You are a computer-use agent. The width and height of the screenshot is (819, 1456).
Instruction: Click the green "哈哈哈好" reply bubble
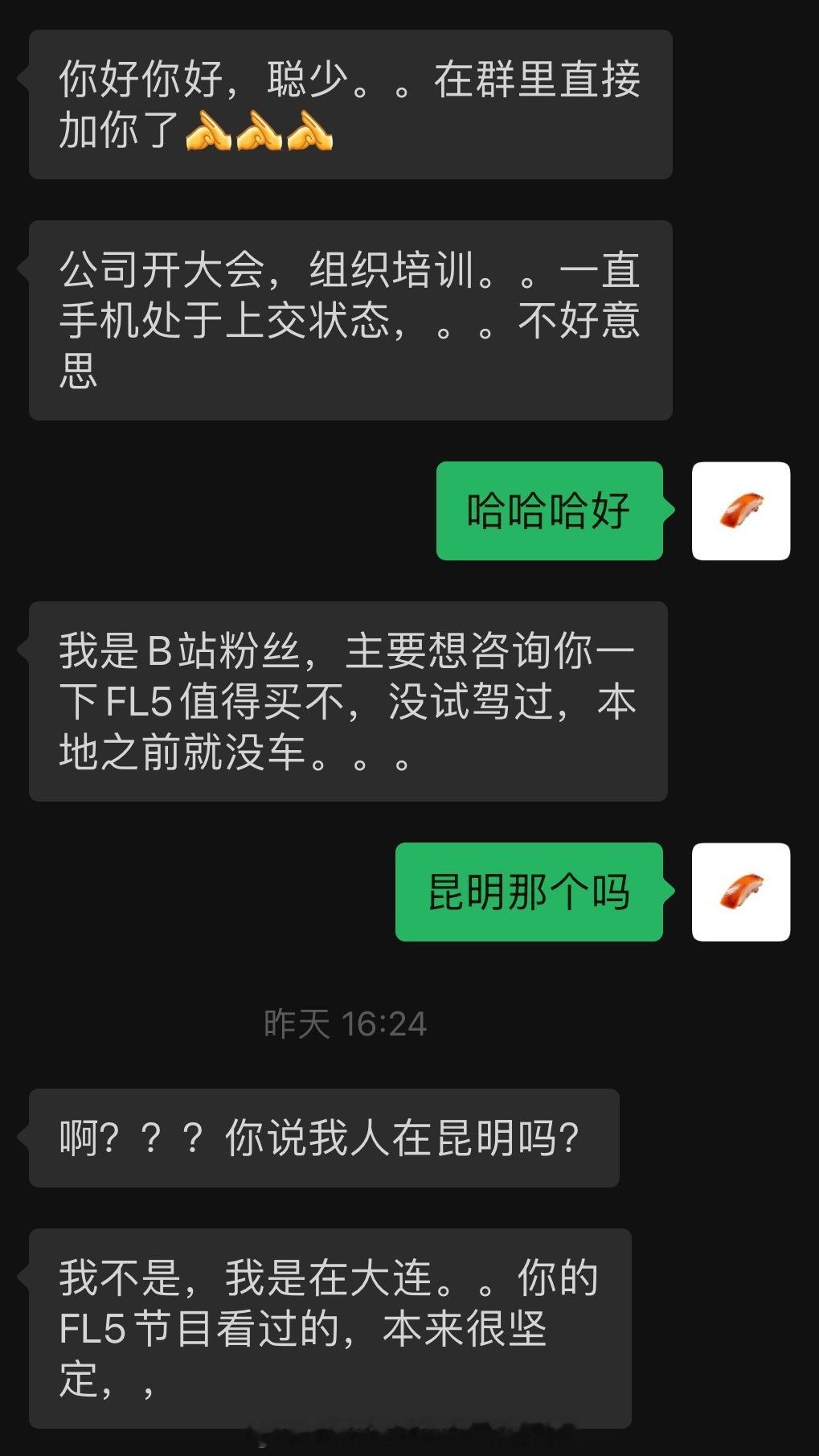click(549, 508)
